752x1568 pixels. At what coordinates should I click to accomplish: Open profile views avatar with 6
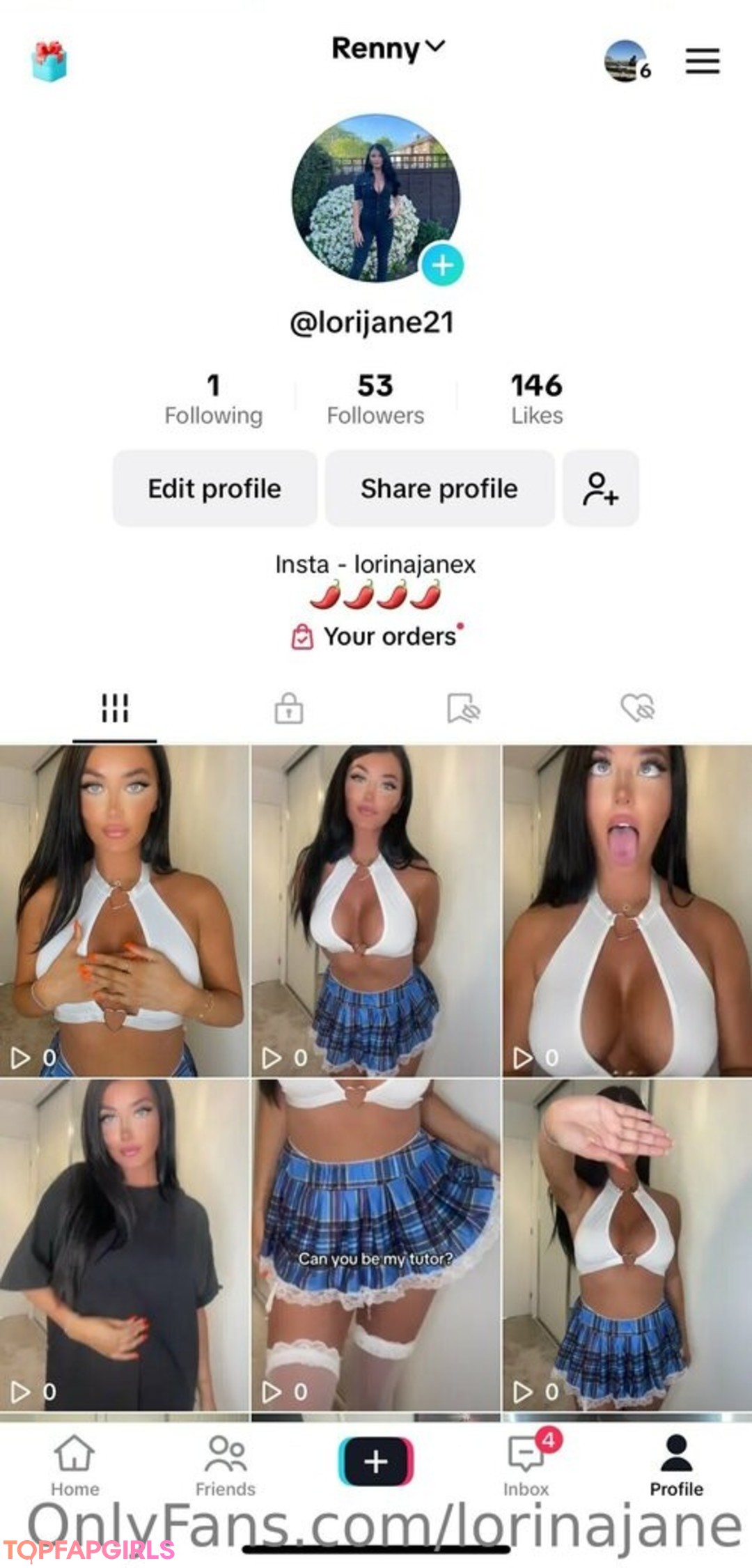[627, 61]
